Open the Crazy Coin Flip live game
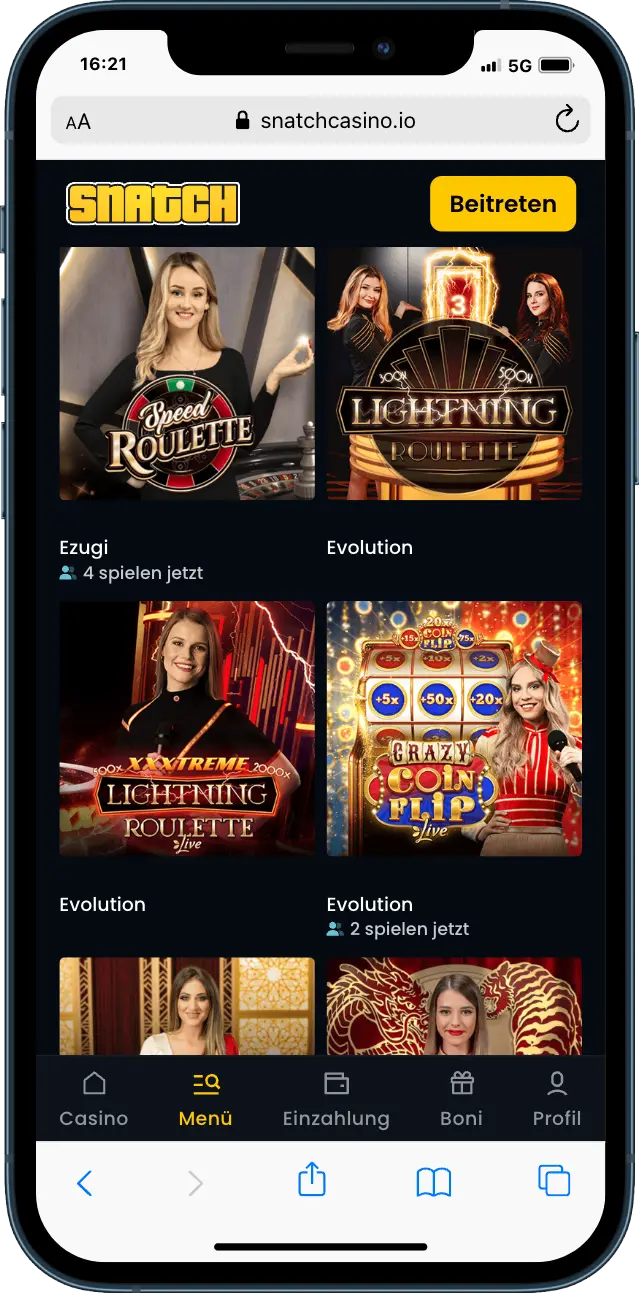Image resolution: width=639 pixels, height=1293 pixels. pyautogui.click(x=454, y=728)
